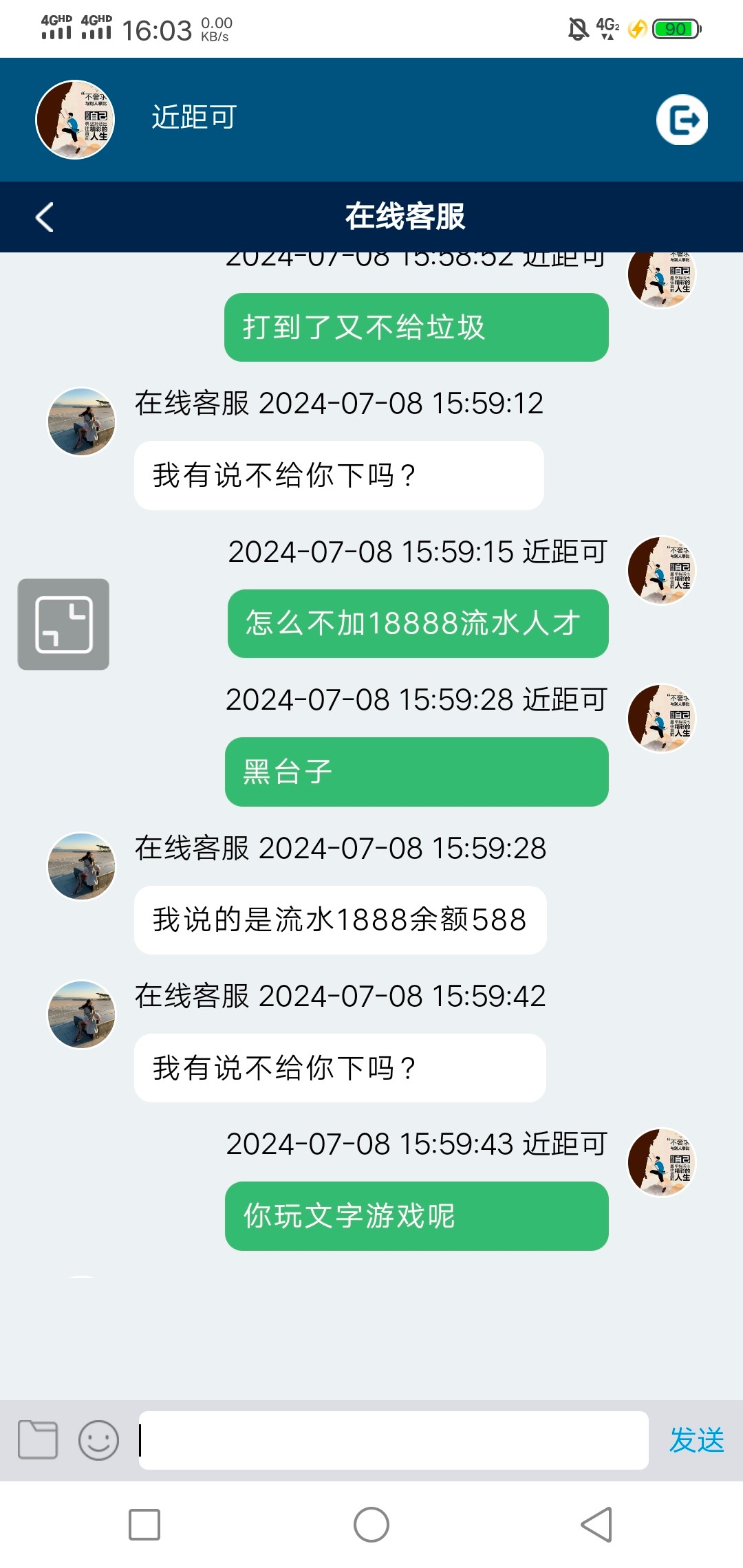Tap the floating screen-resize button
The image size is (743, 1568).
coord(63,624)
